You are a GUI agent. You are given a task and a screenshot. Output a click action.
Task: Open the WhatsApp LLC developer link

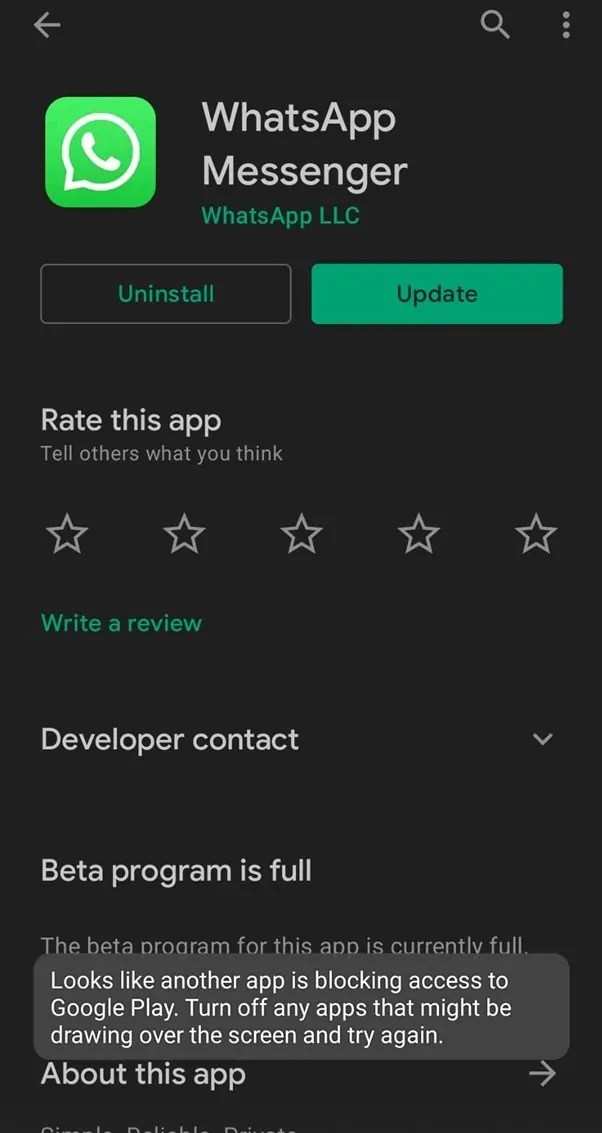(280, 215)
